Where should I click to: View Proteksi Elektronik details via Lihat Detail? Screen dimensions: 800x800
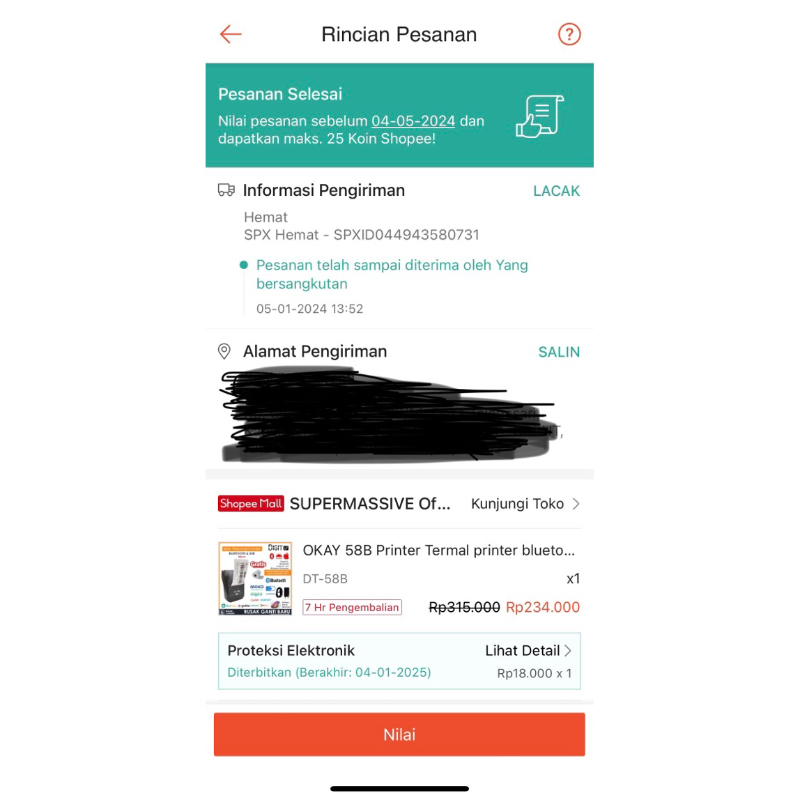[528, 651]
